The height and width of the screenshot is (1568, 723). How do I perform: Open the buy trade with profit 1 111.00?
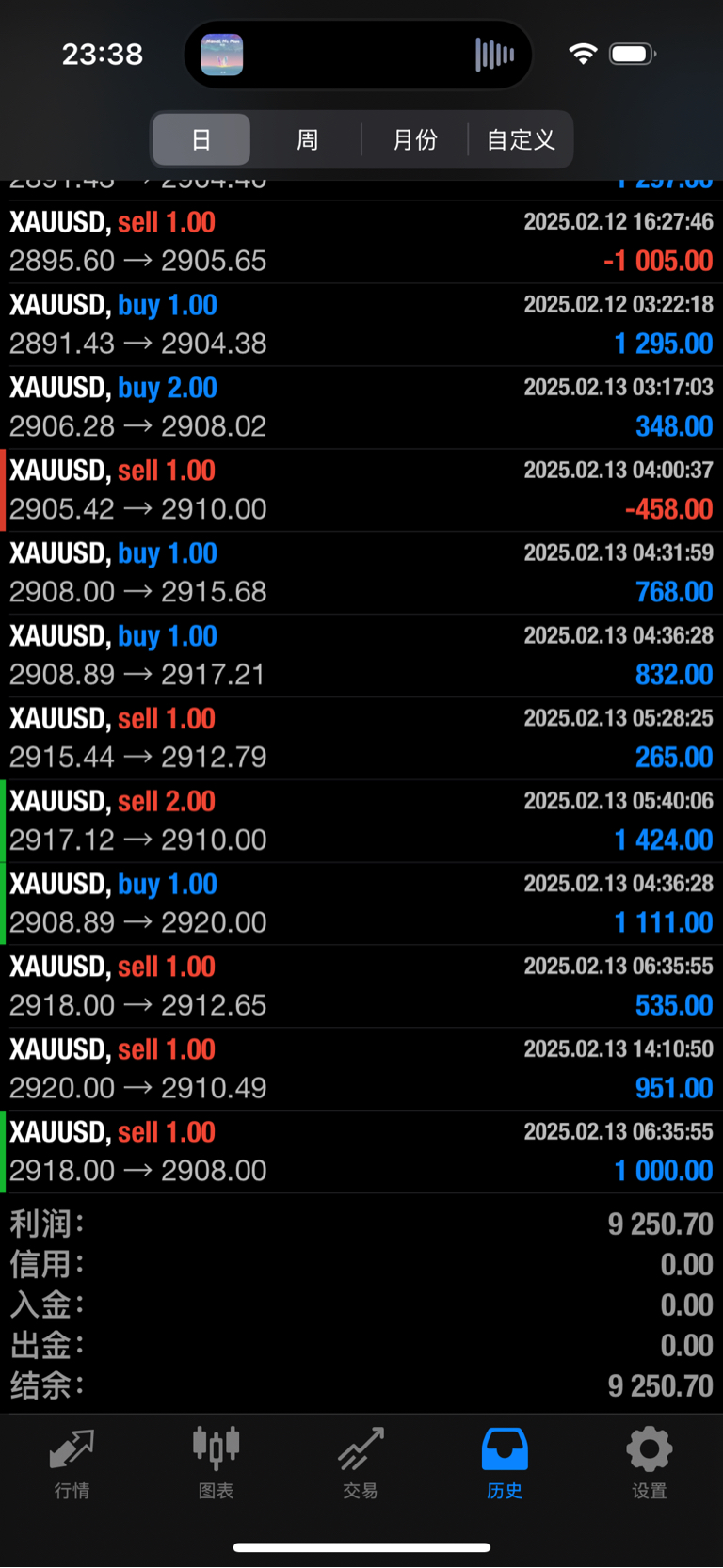[x=361, y=904]
